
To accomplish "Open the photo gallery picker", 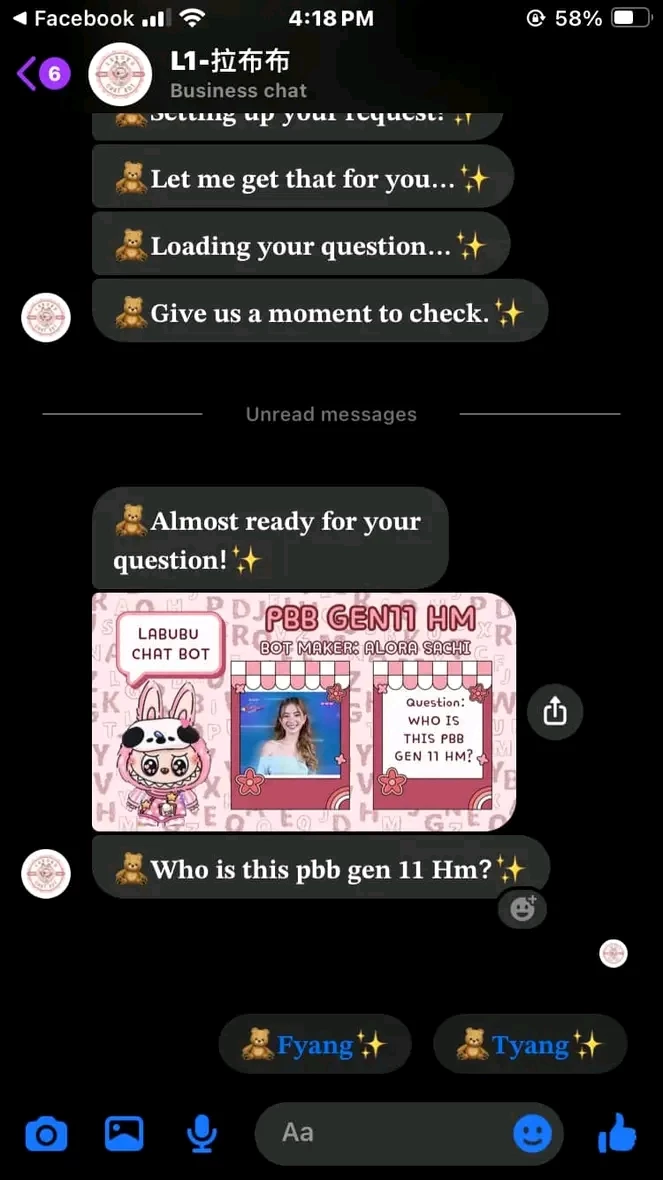I will 123,1134.
